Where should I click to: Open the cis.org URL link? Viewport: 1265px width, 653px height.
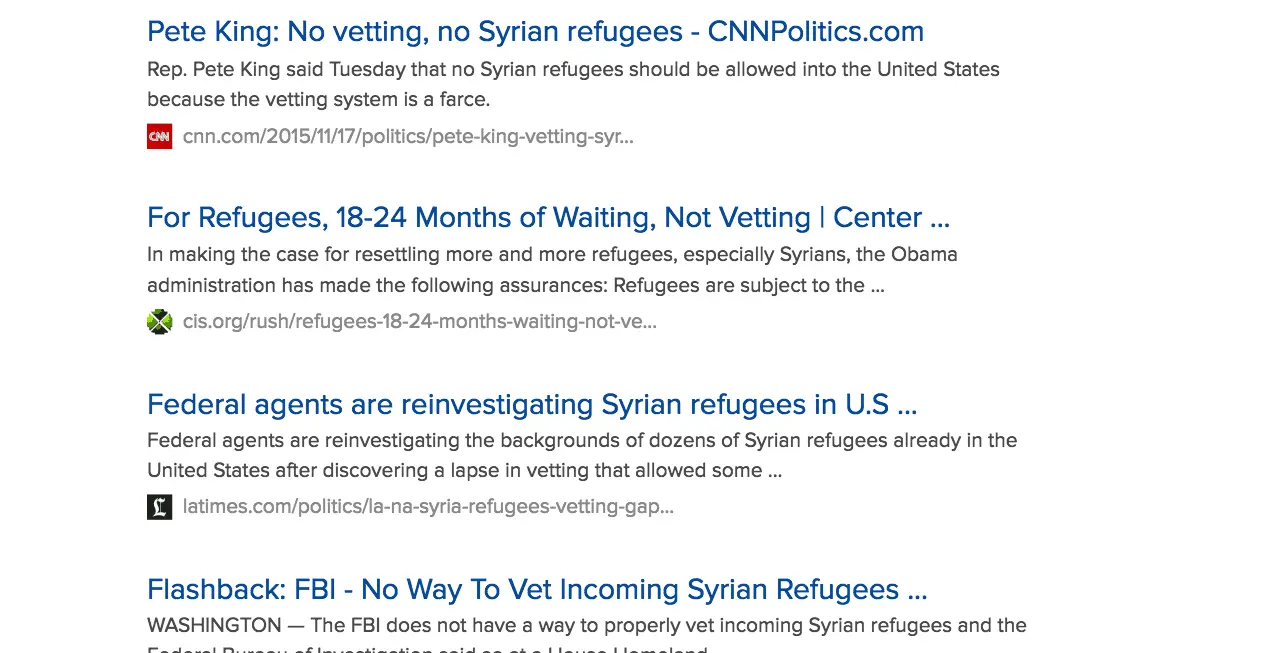(419, 321)
